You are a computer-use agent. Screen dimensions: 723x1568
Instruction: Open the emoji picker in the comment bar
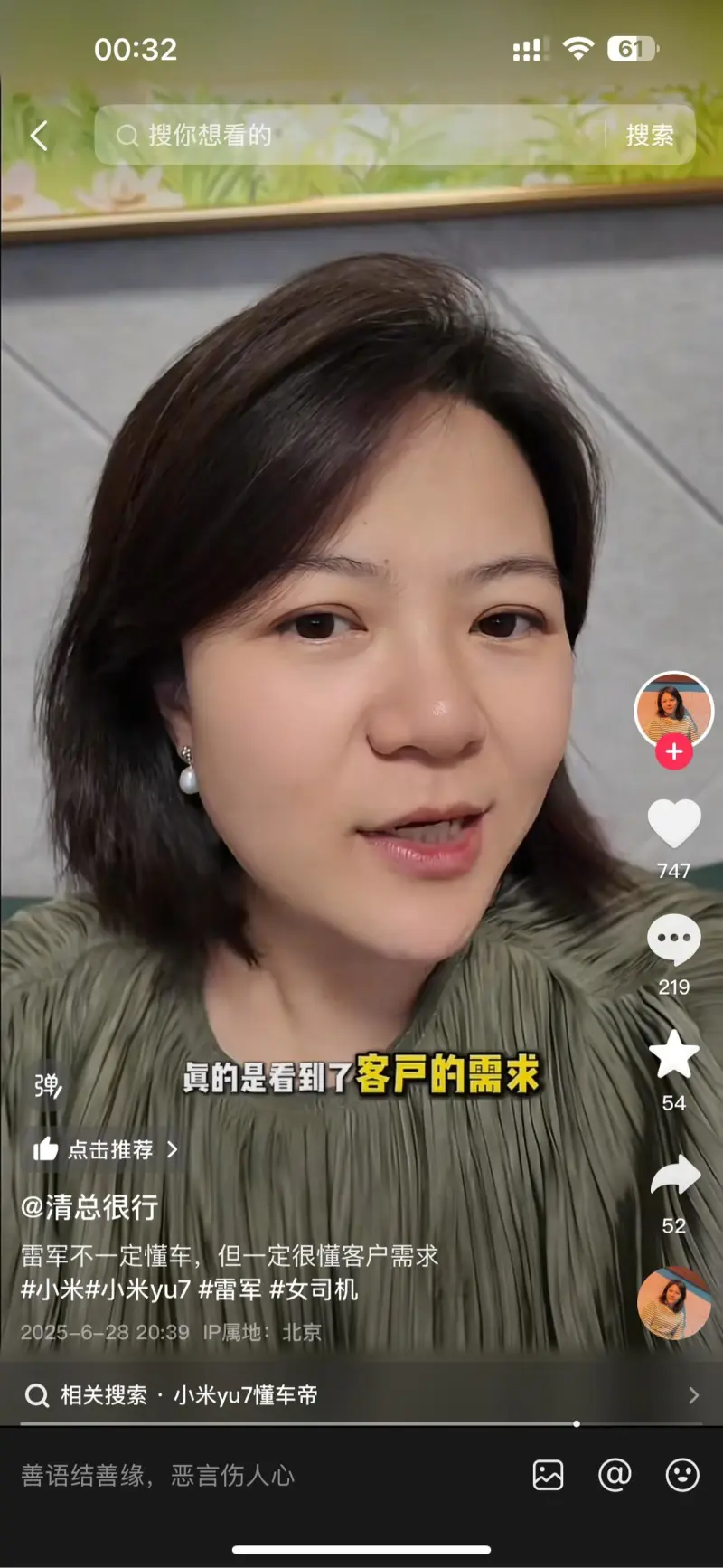pos(682,1475)
